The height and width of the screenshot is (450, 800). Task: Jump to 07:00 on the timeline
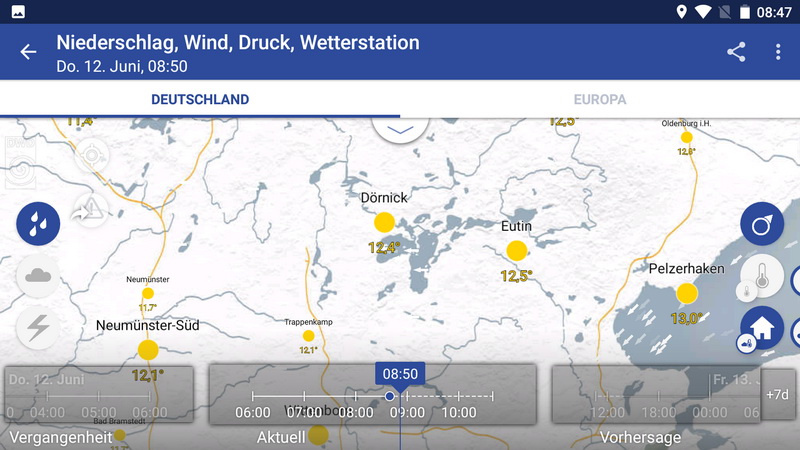304,411
